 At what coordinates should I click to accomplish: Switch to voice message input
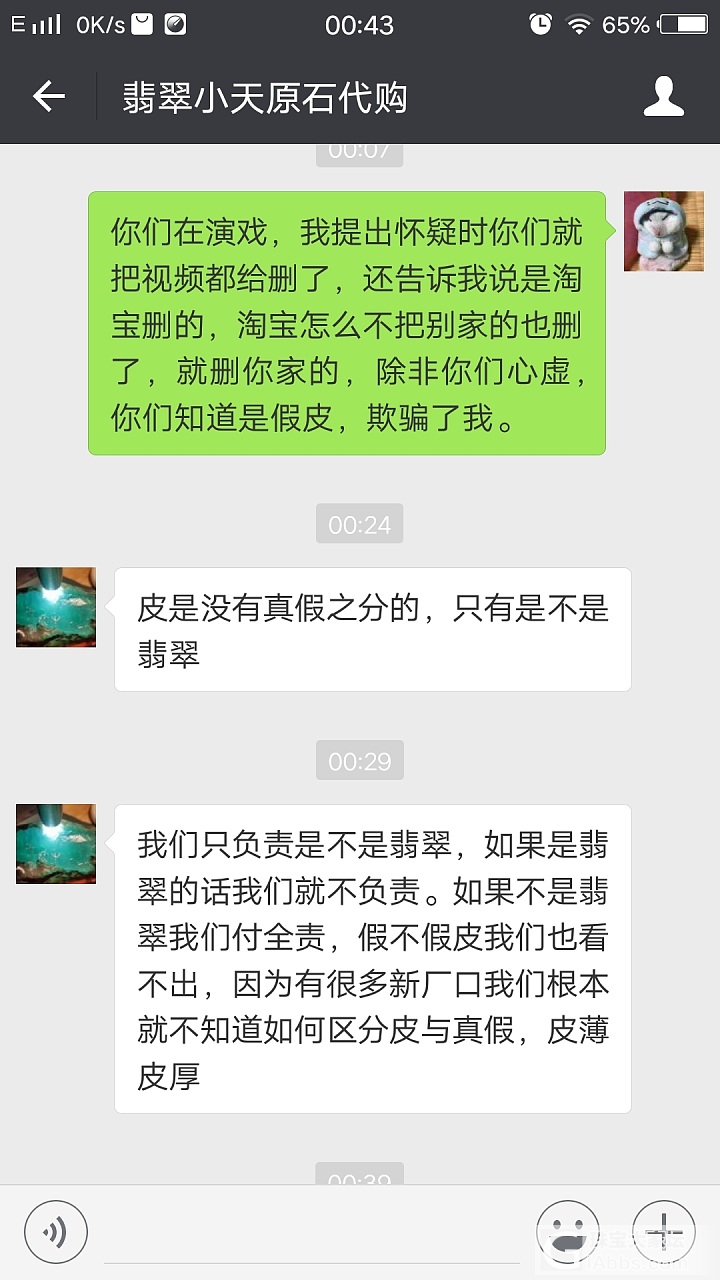click(56, 1232)
